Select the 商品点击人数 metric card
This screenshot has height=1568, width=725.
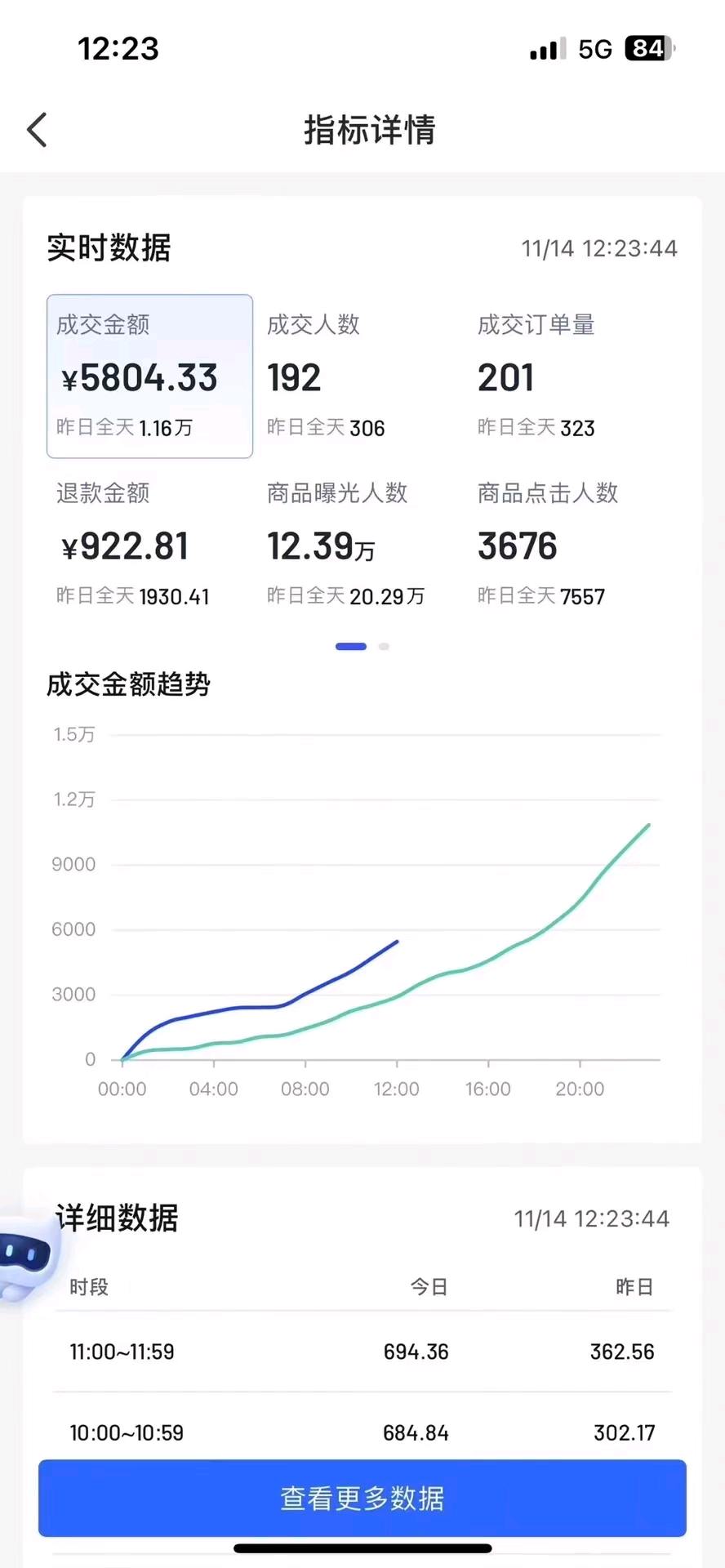click(572, 544)
